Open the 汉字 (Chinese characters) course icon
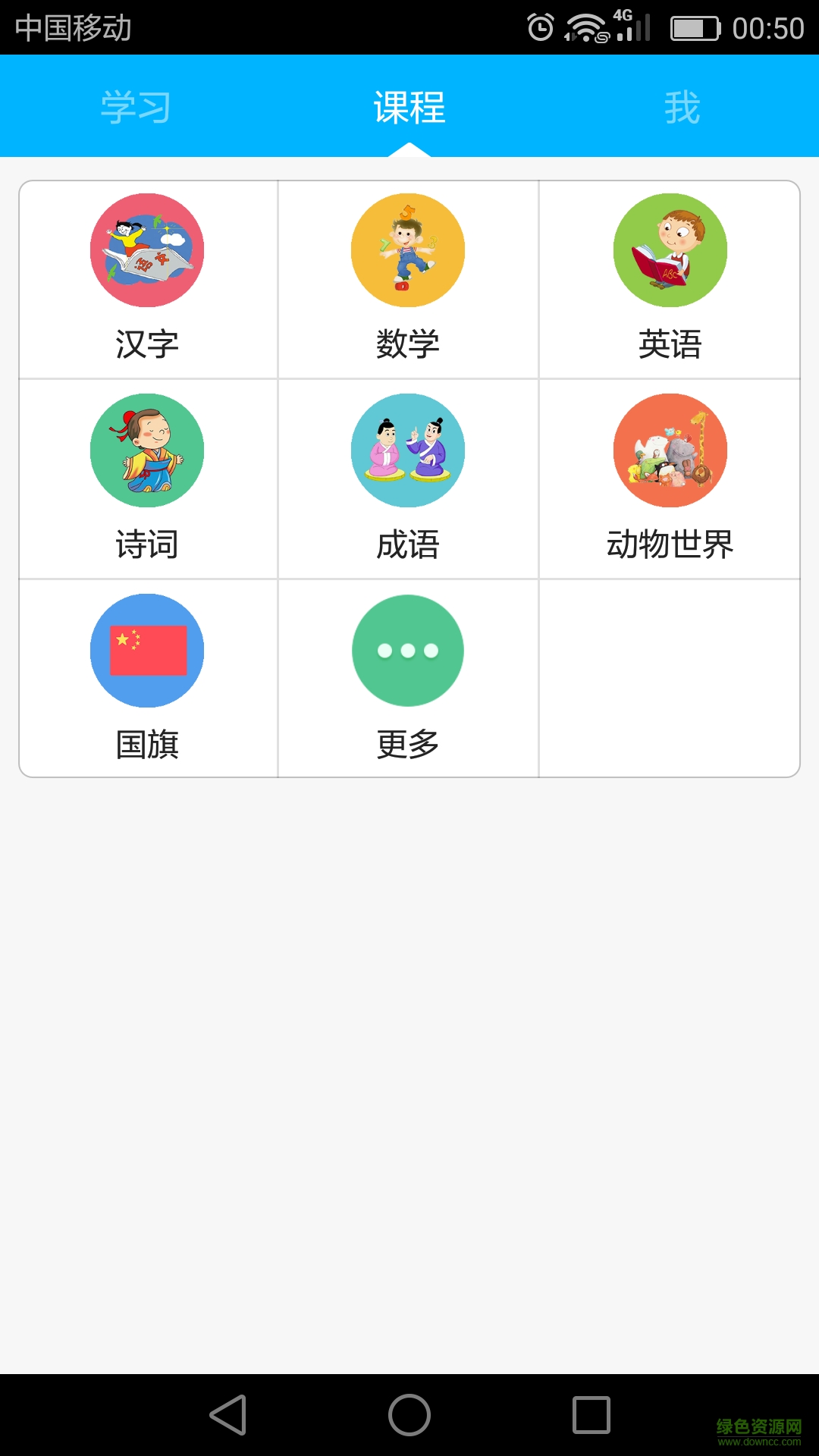The width and height of the screenshot is (819, 1456). (x=146, y=250)
